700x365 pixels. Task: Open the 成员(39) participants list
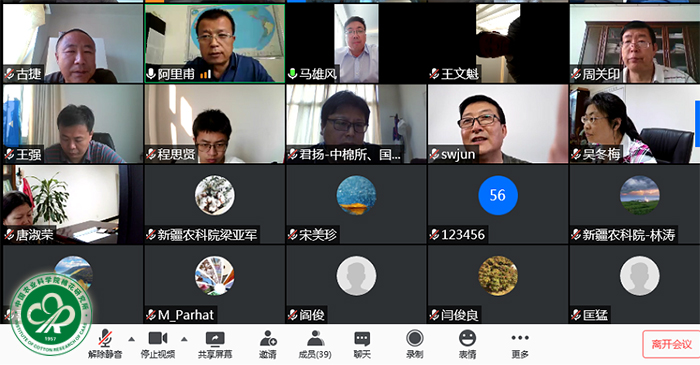coord(315,344)
